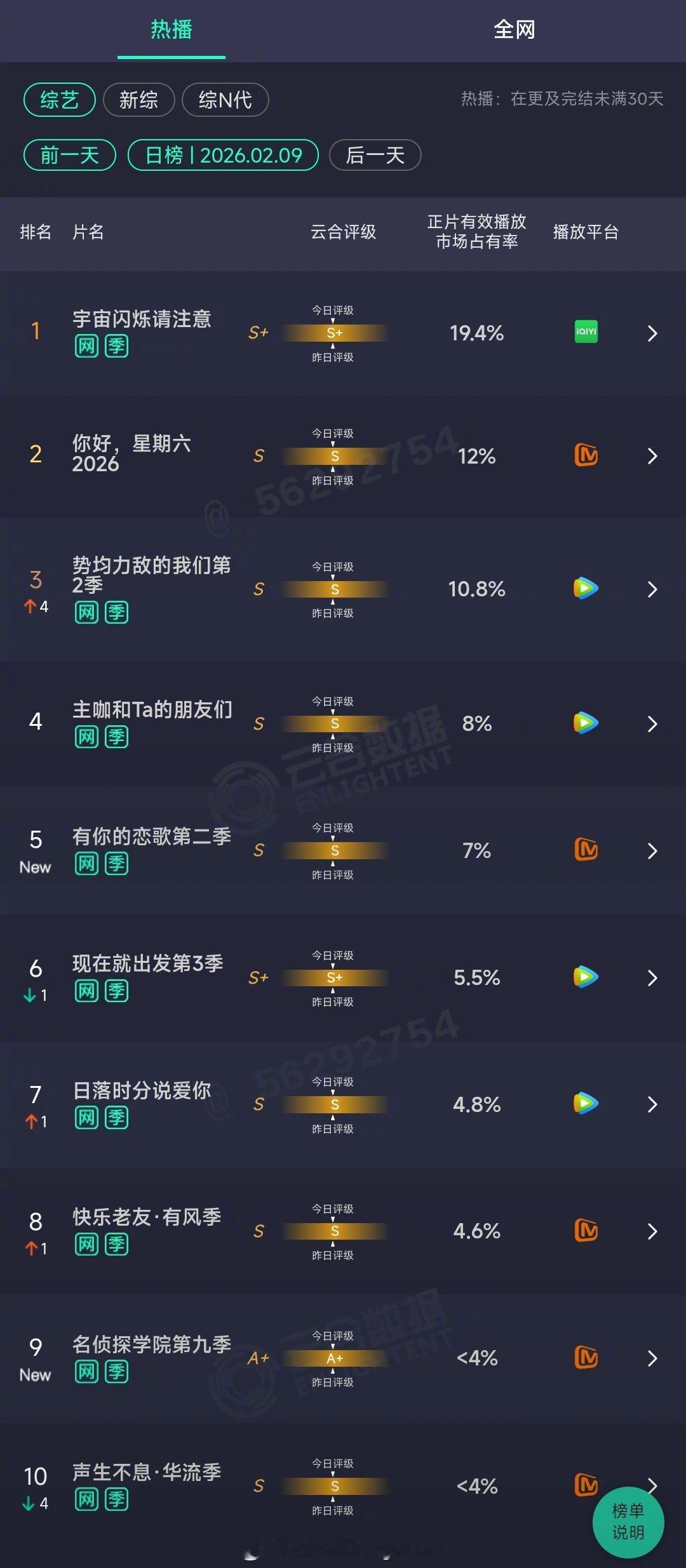The height and width of the screenshot is (1568, 686).
Task: Expand the row chevron for 日落时分说爱你
Action: [x=653, y=1104]
